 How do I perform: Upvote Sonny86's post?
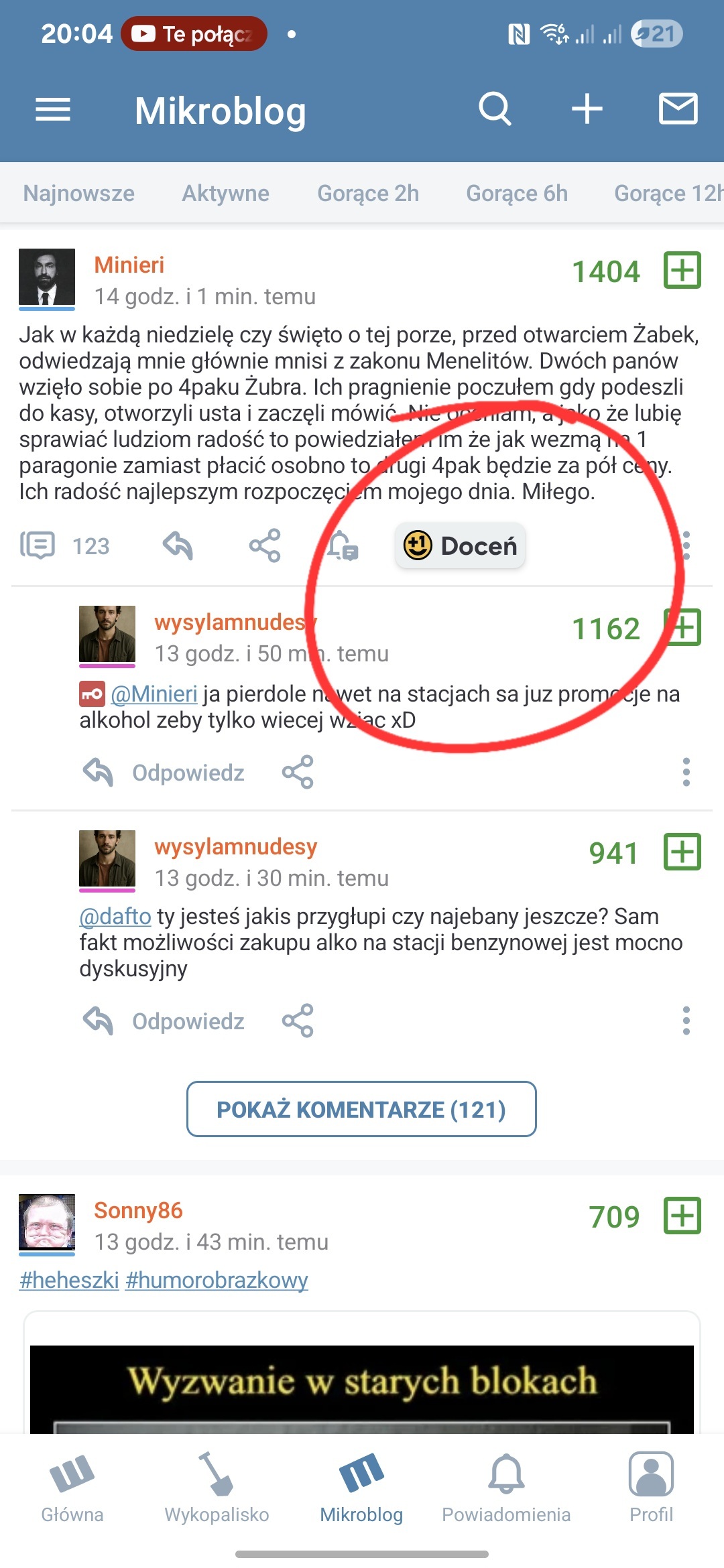(682, 1216)
